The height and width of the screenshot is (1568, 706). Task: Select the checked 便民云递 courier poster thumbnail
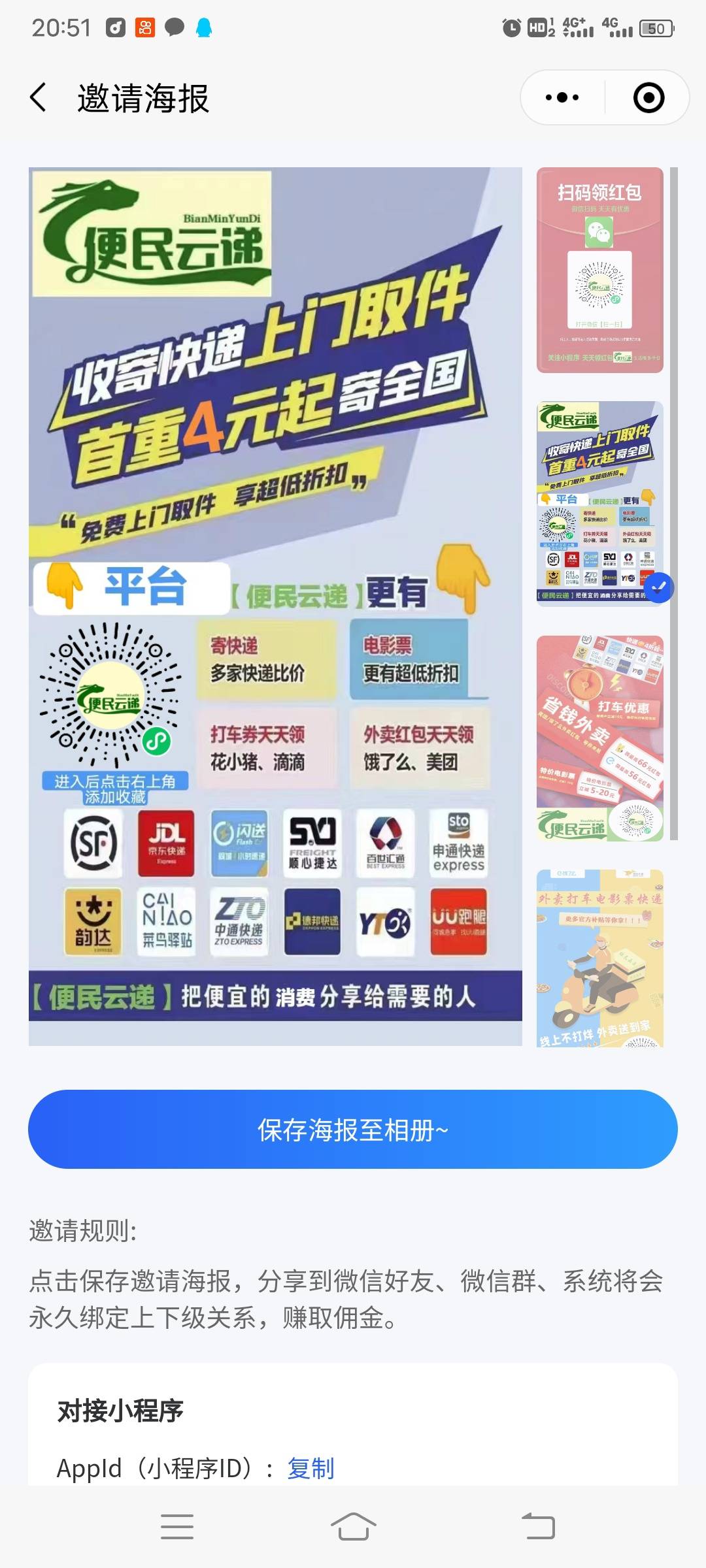pos(600,504)
